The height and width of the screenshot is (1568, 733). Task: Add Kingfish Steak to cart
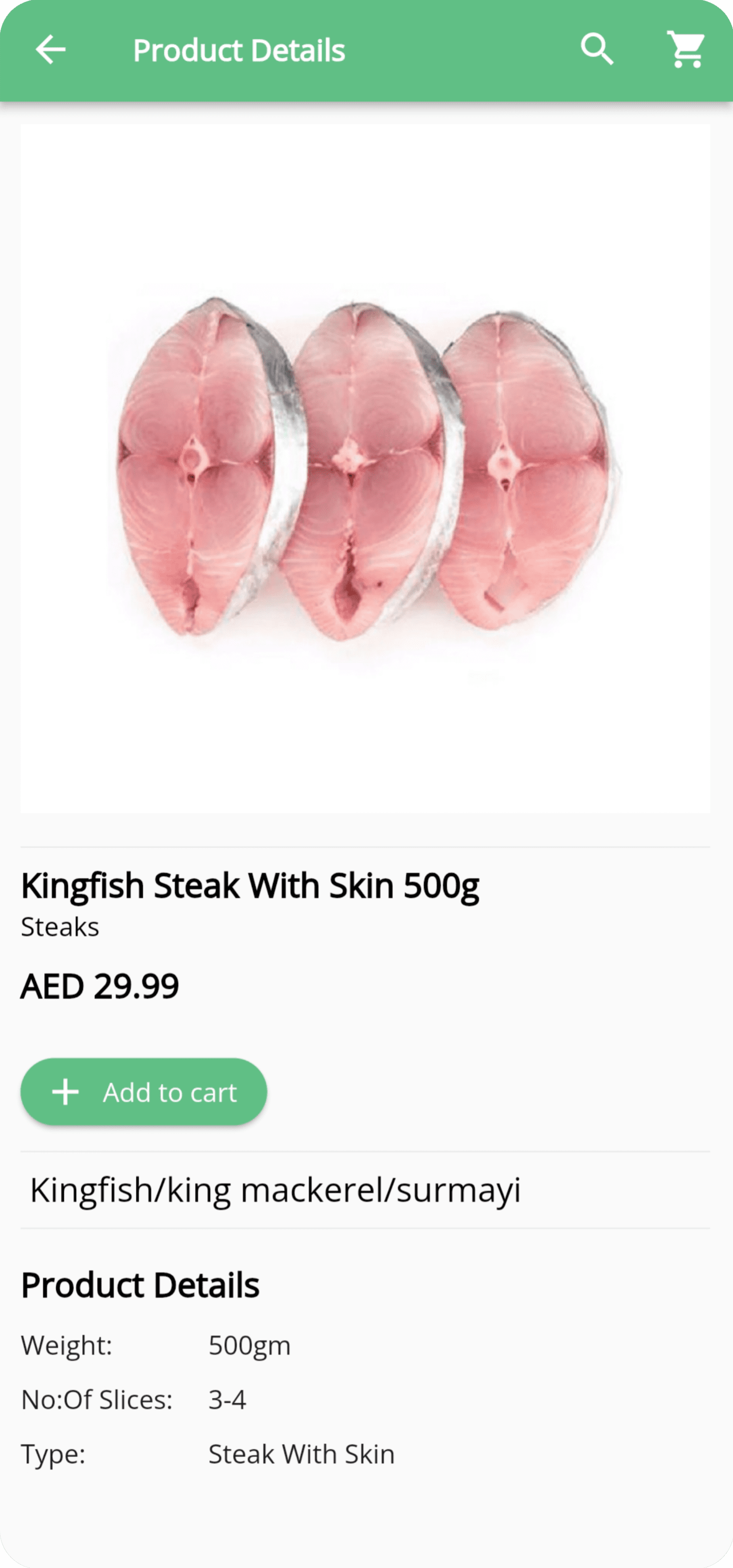point(144,1092)
